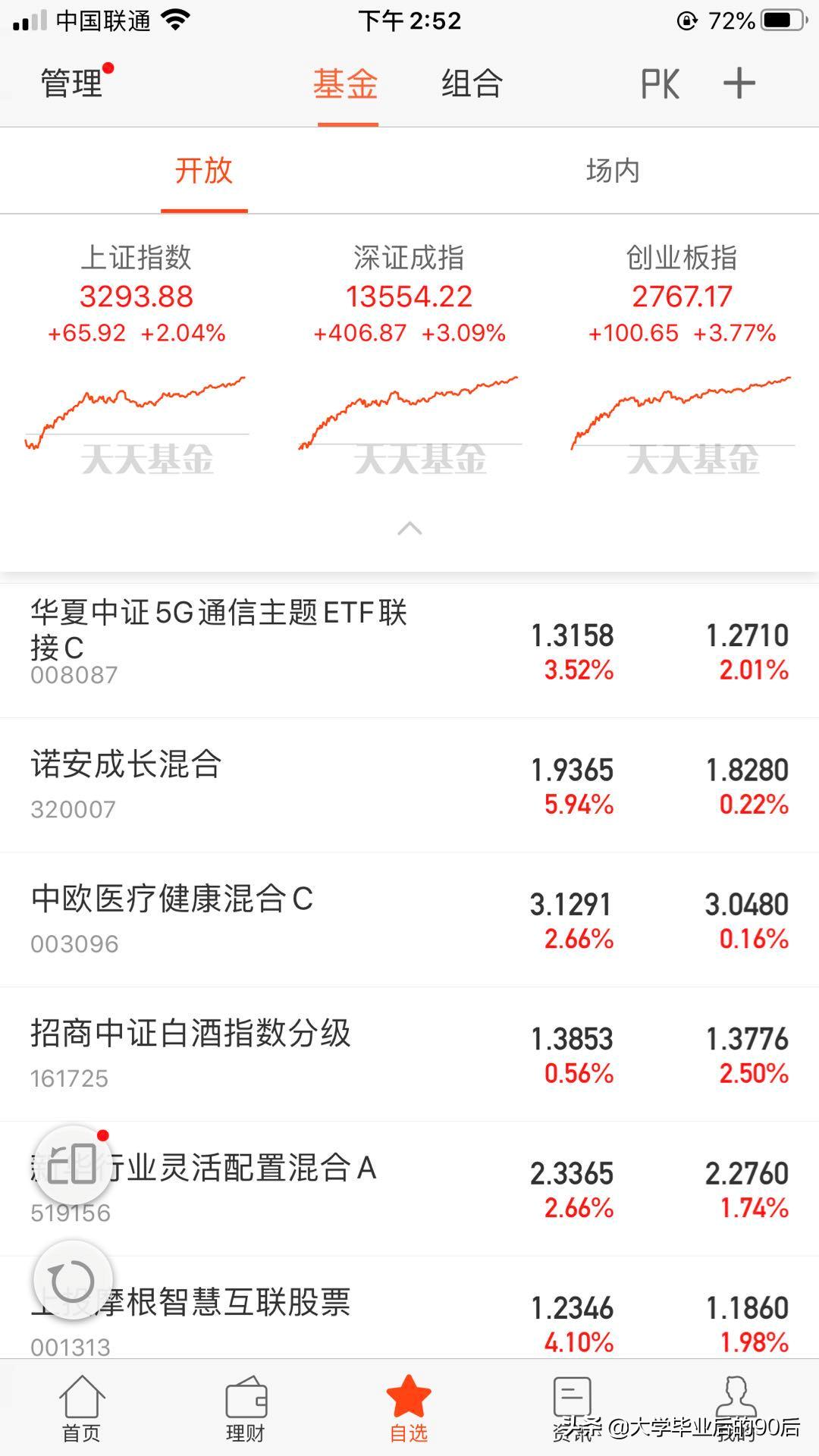This screenshot has width=819, height=1456.
Task: Open the 上证指数 index card
Action: [x=136, y=356]
